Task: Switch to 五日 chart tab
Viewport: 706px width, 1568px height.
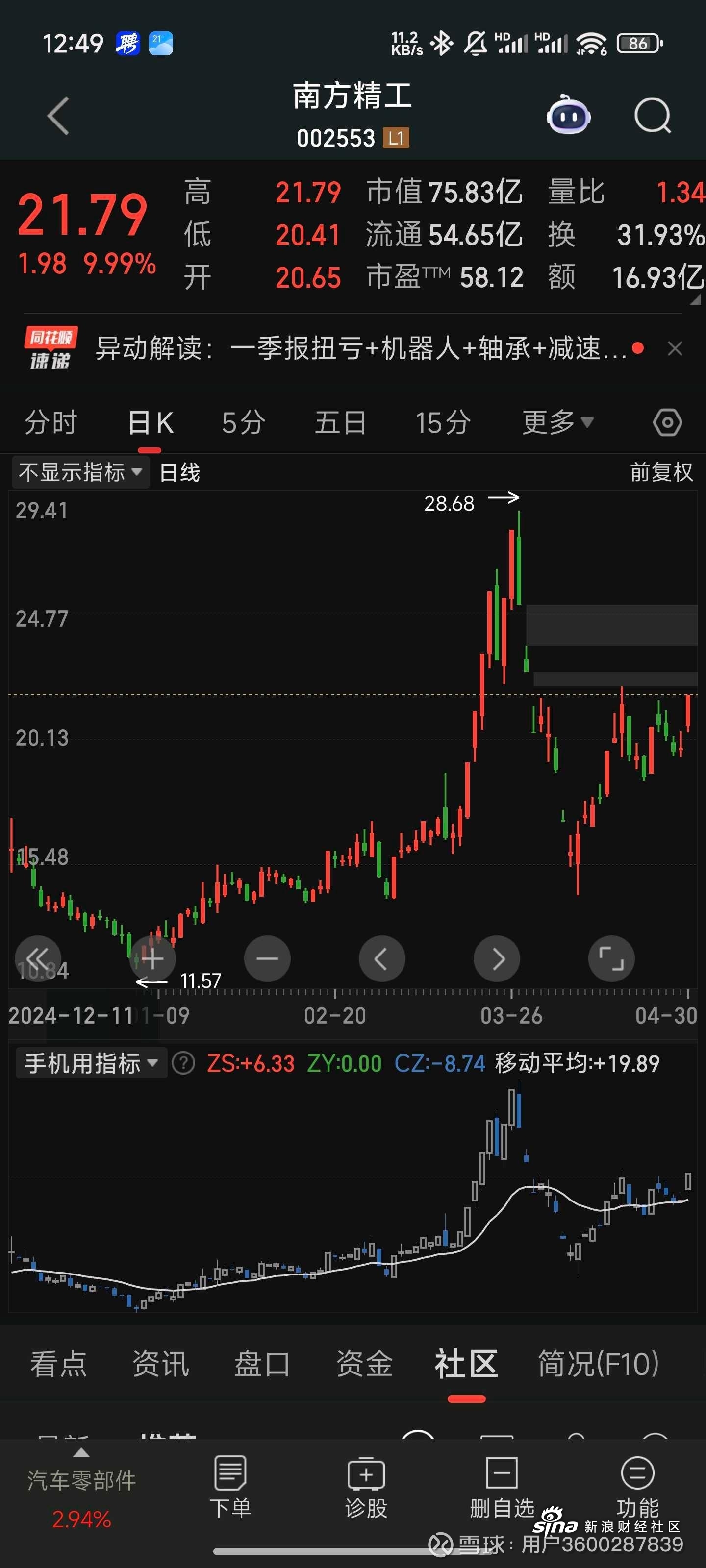Action: click(x=340, y=422)
